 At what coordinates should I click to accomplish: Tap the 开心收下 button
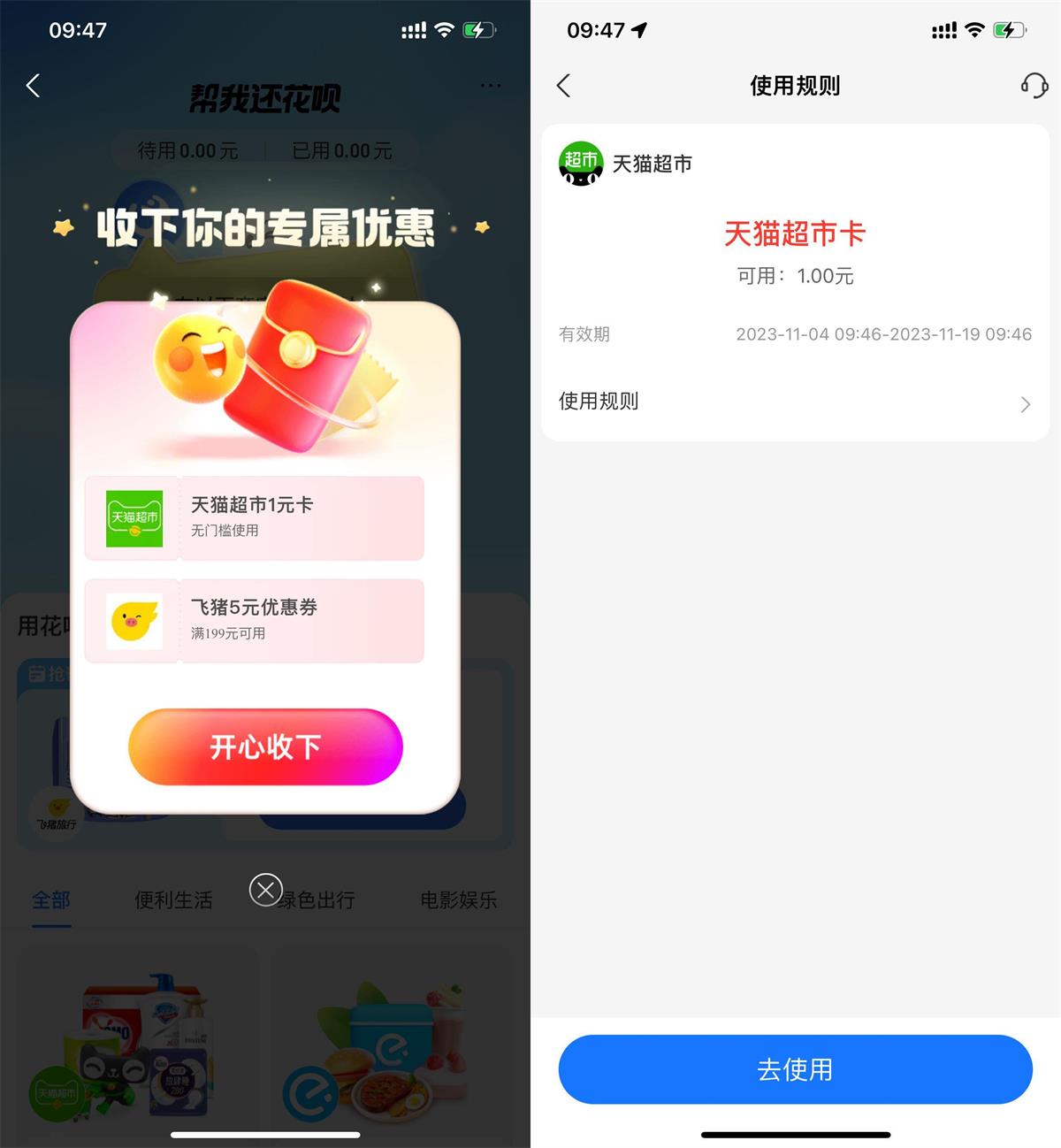[x=265, y=746]
